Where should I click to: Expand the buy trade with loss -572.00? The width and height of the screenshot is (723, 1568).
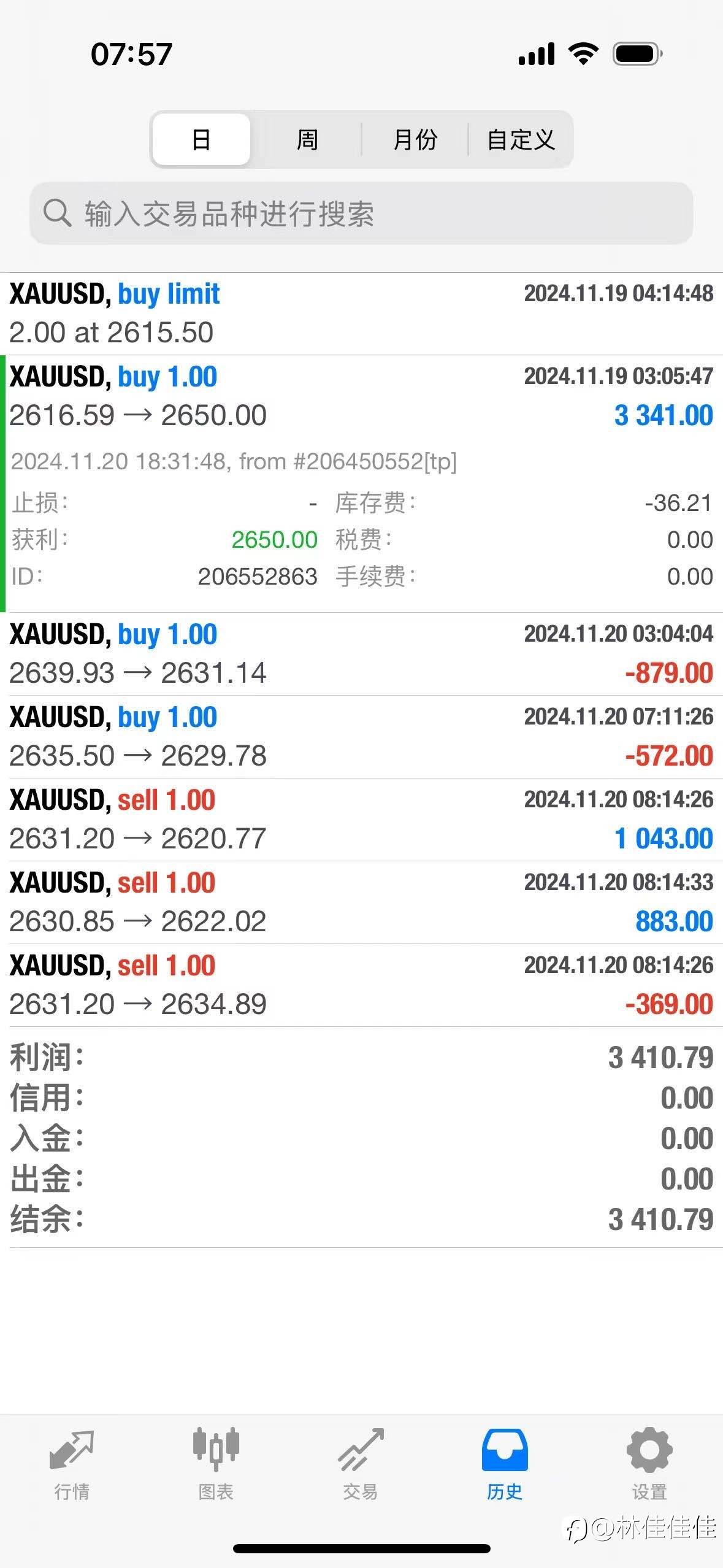[x=361, y=737]
